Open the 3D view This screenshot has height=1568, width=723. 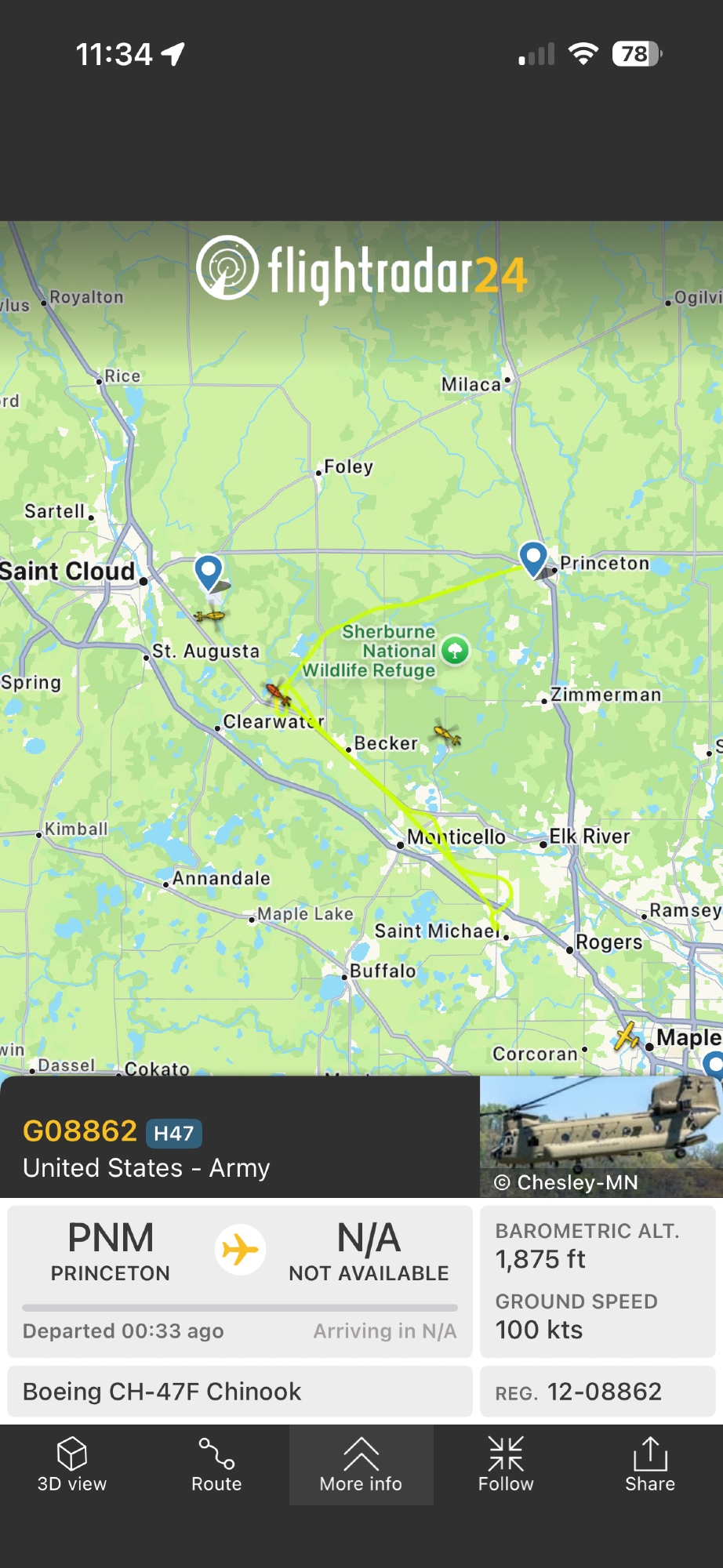(x=71, y=1464)
